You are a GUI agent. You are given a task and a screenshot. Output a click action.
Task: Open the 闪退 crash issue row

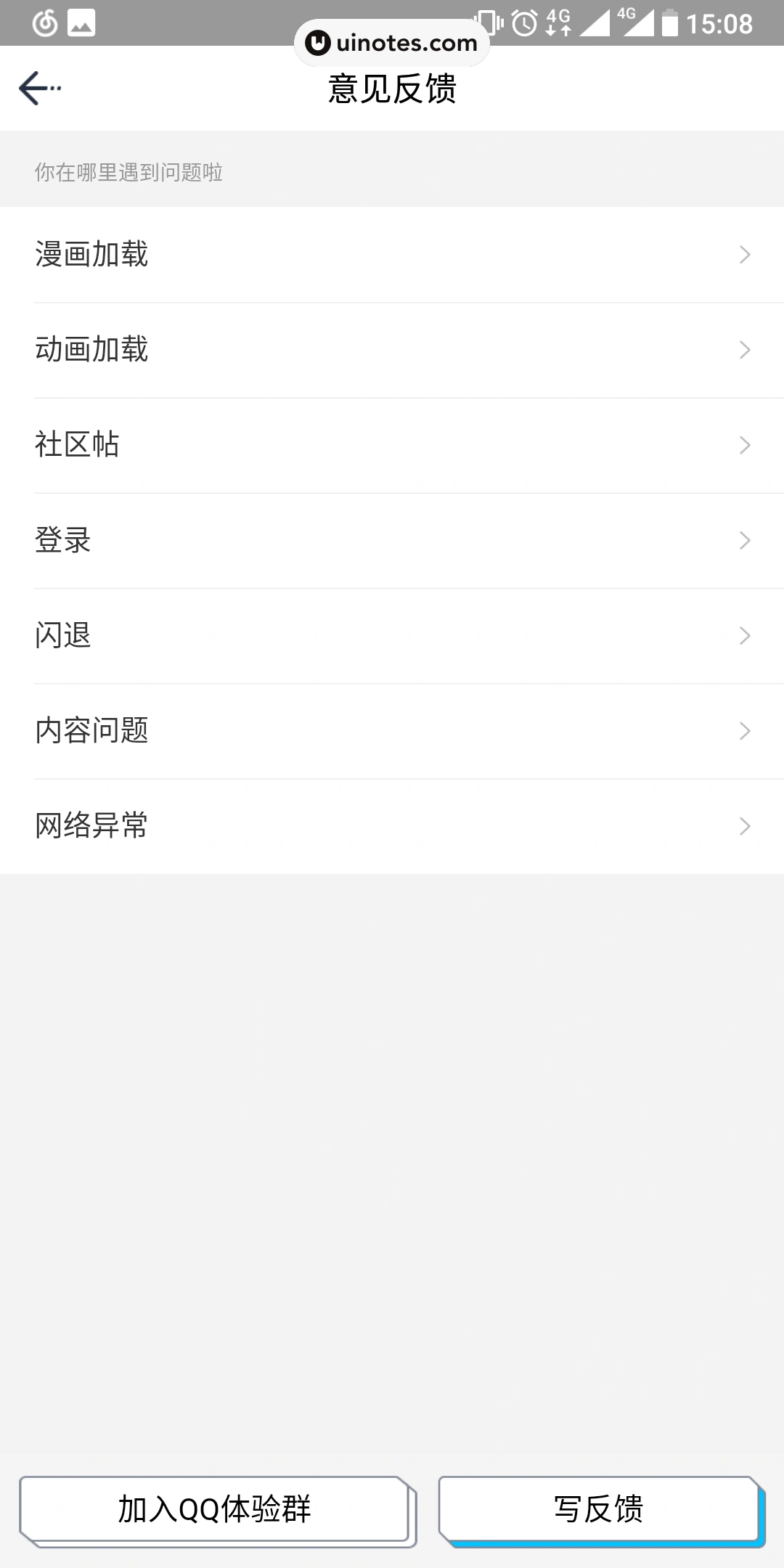pyautogui.click(x=392, y=636)
